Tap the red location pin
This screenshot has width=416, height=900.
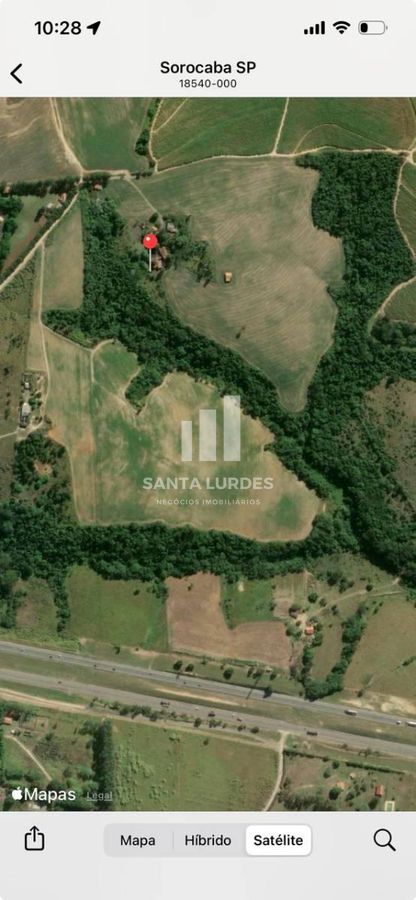(x=150, y=242)
